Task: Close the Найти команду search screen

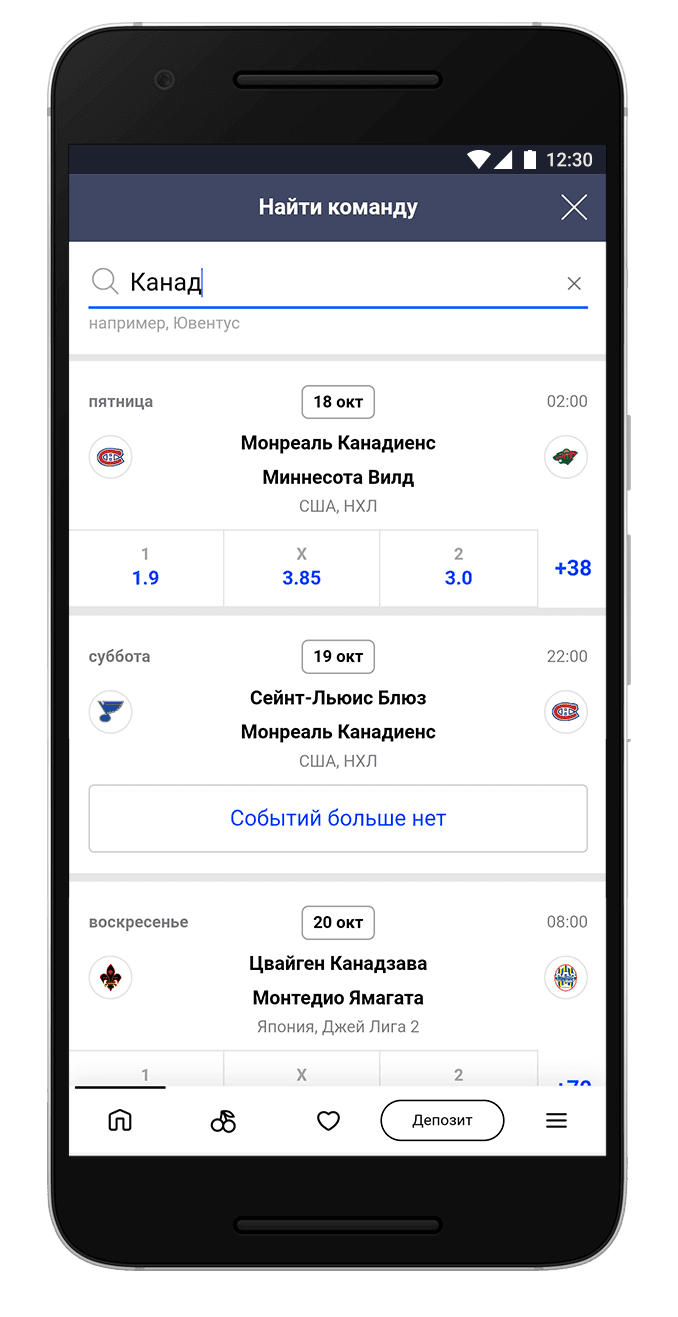Action: click(x=574, y=207)
